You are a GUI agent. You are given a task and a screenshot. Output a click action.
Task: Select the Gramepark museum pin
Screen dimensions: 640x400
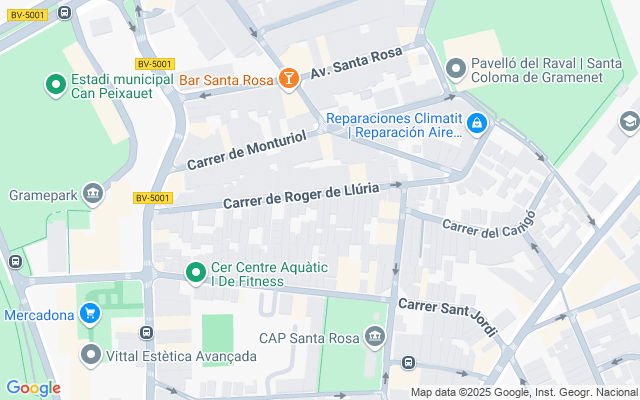click(x=93, y=194)
